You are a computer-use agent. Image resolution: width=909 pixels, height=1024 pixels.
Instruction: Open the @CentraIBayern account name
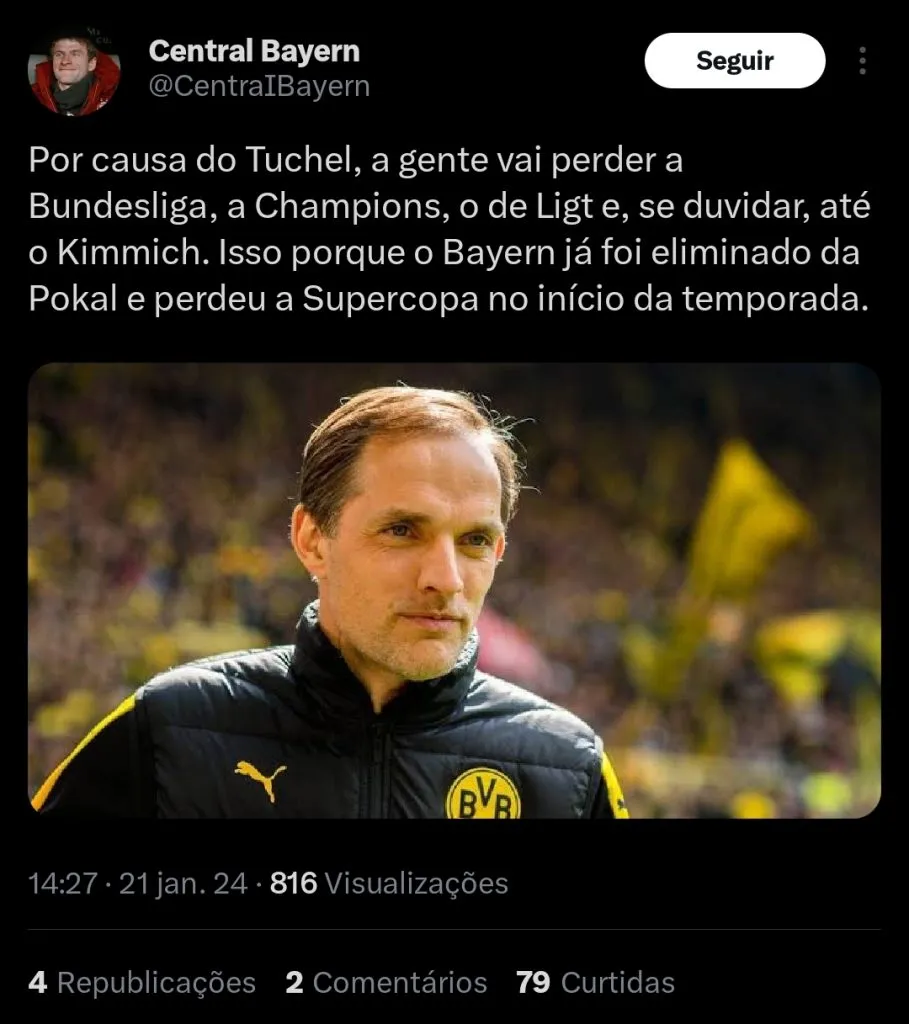[x=259, y=87]
